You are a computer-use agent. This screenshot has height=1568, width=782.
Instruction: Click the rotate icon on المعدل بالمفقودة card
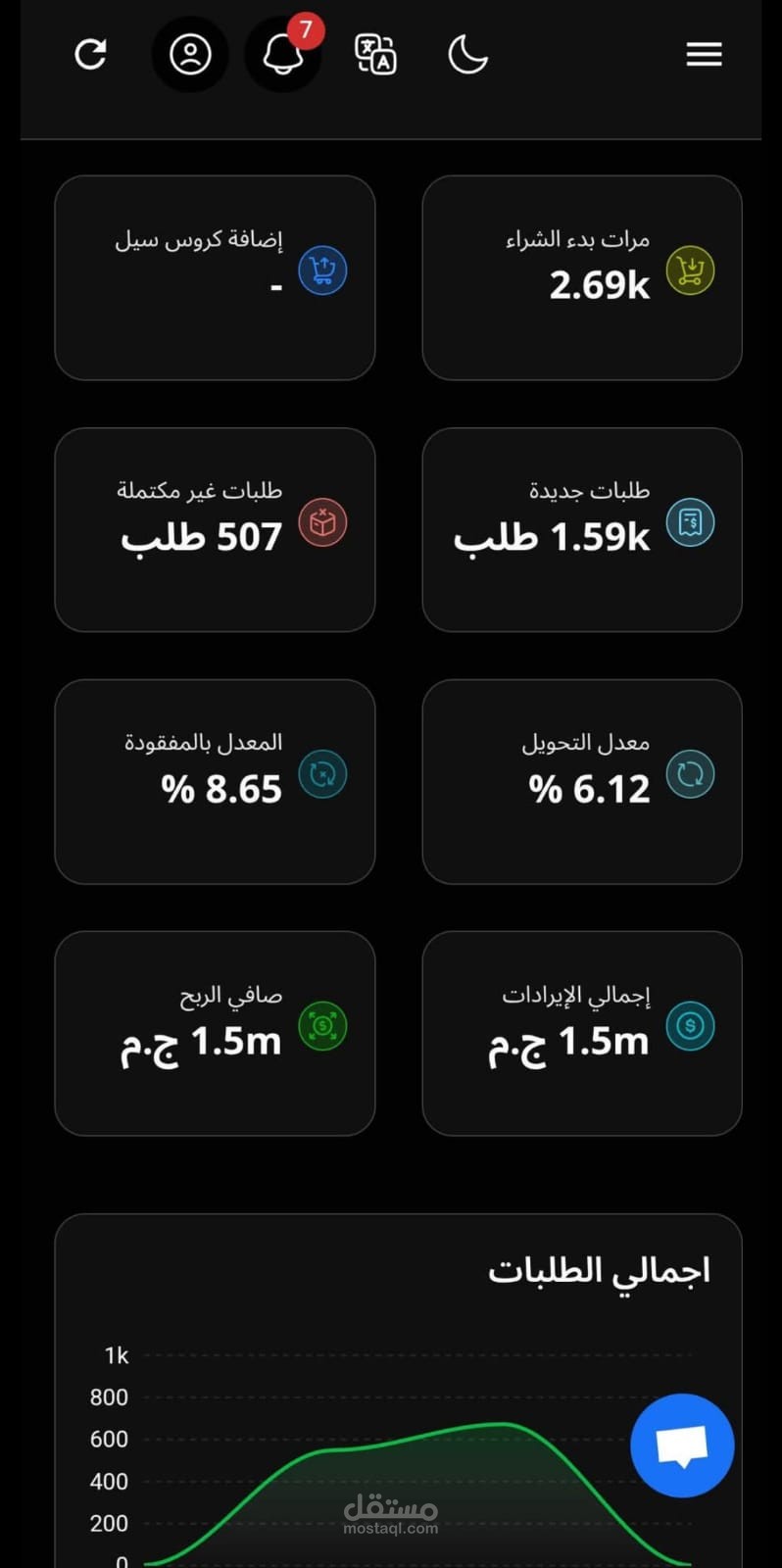click(x=322, y=774)
